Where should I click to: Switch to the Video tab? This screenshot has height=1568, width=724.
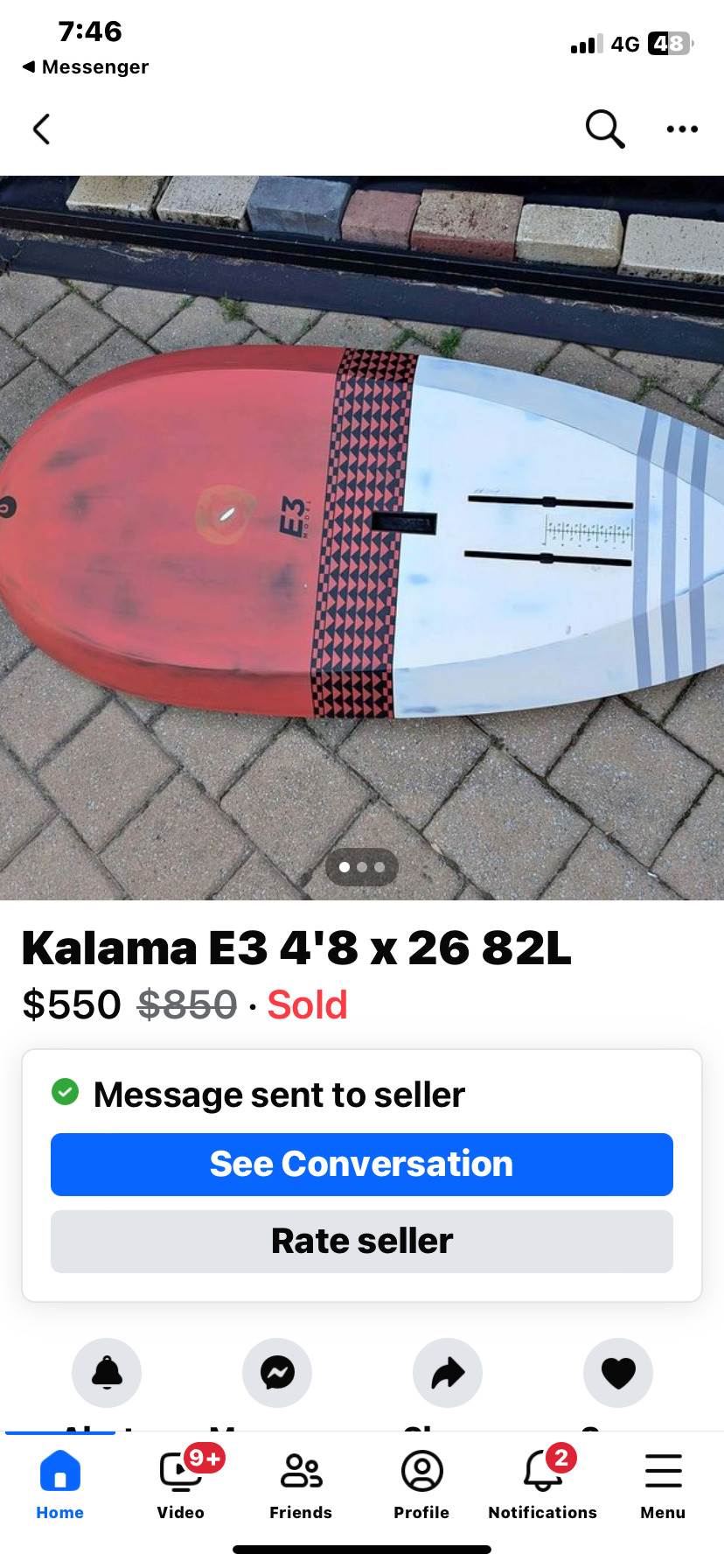181,1485
